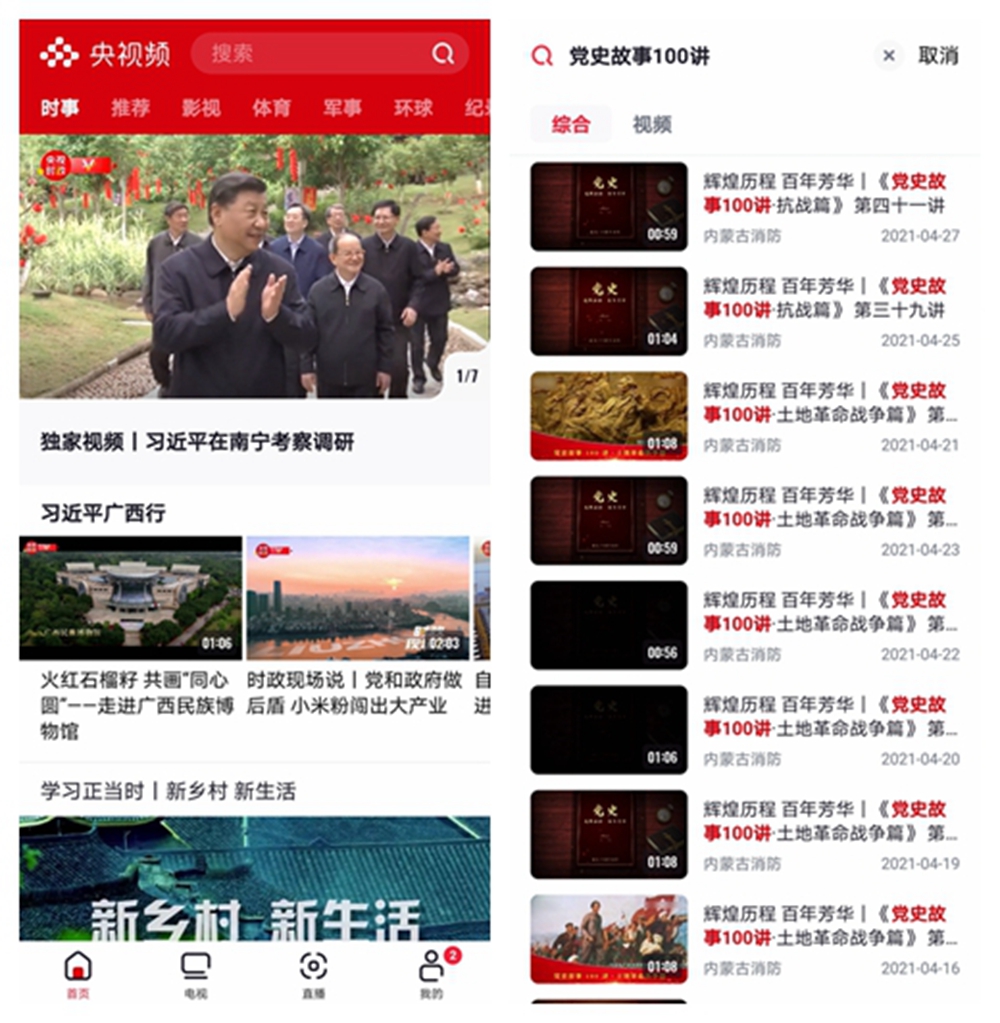Open the 环球 tab
Image resolution: width=1000 pixels, height=1023 pixels.
coord(413,108)
